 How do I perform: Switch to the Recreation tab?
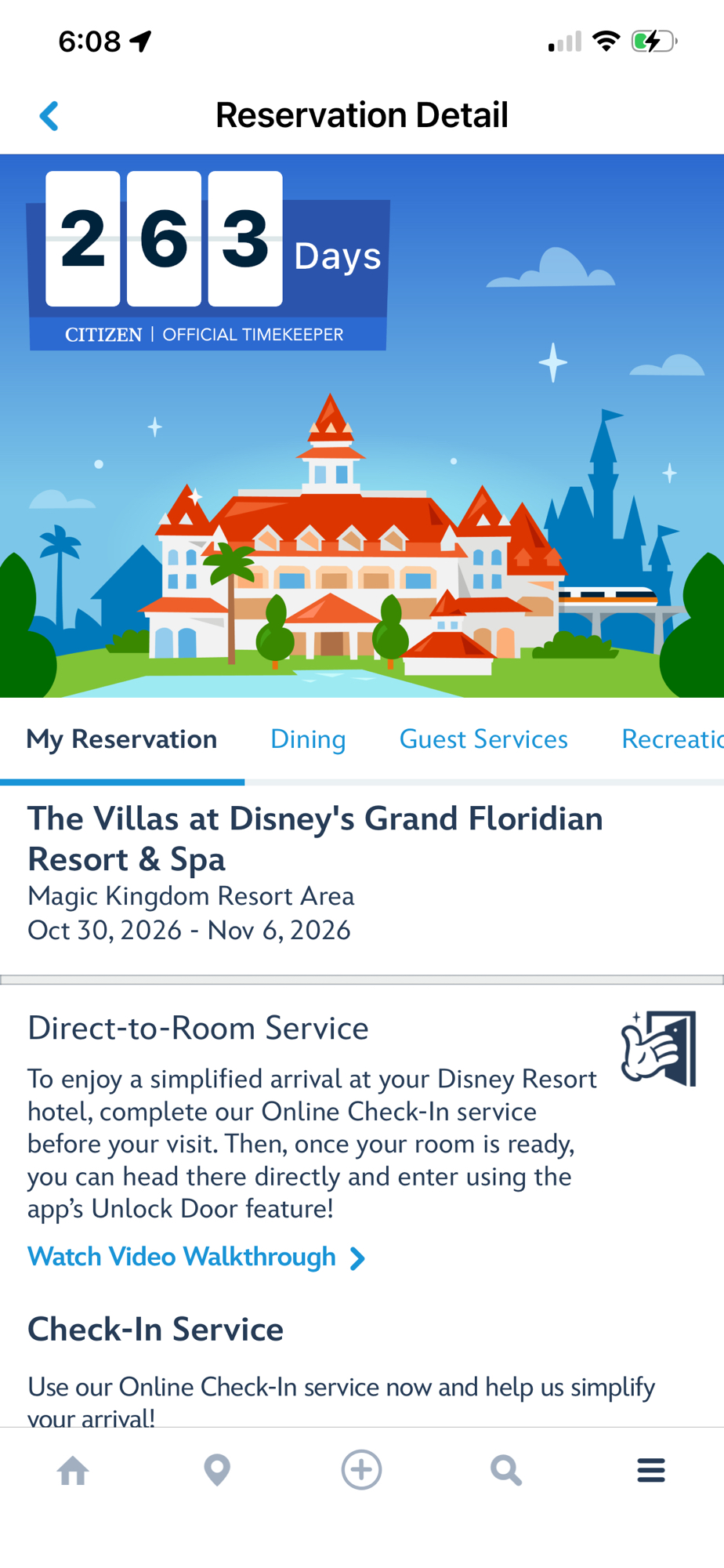coord(672,739)
